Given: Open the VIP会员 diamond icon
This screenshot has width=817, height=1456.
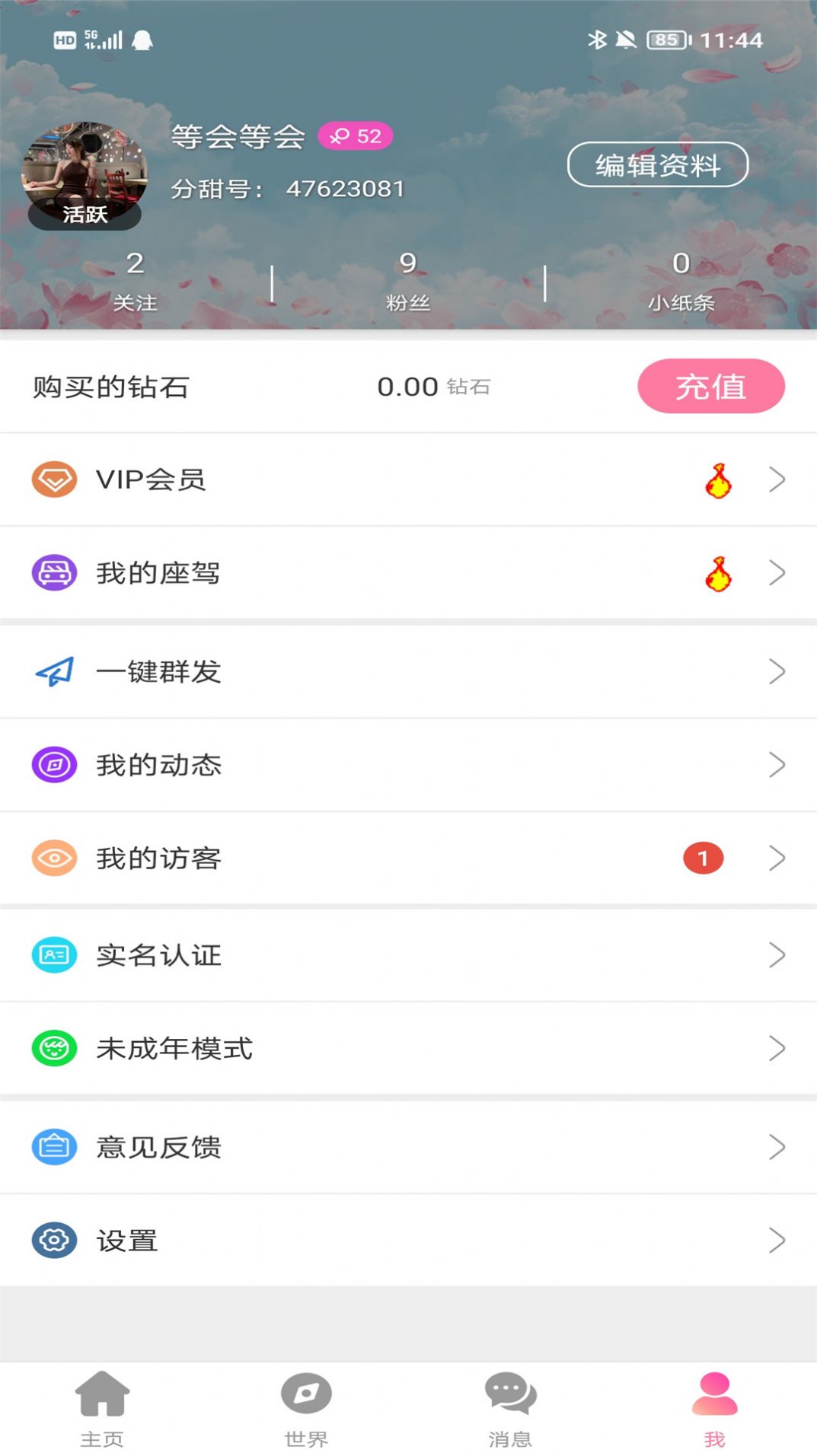Looking at the screenshot, I should point(53,479).
